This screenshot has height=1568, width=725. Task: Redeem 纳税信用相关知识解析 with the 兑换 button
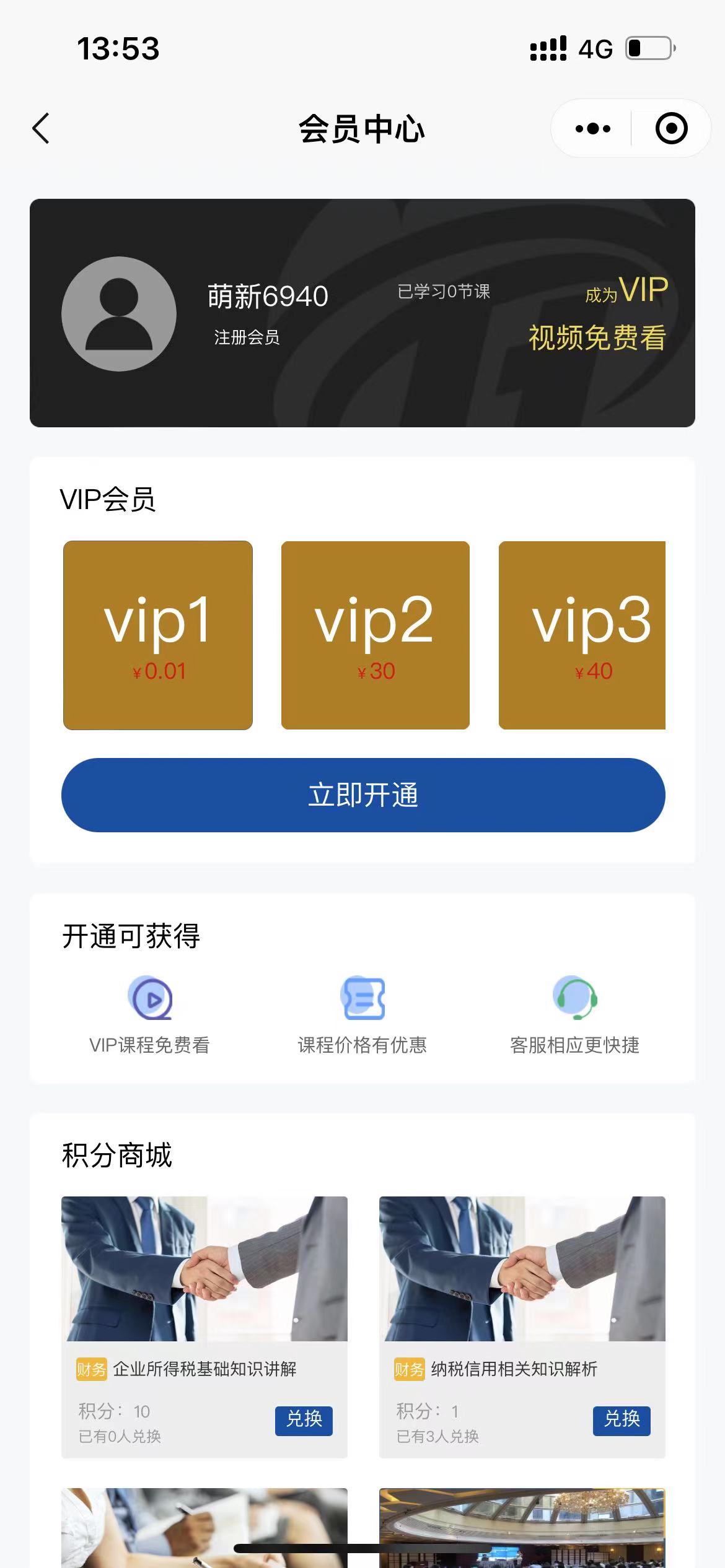622,1420
